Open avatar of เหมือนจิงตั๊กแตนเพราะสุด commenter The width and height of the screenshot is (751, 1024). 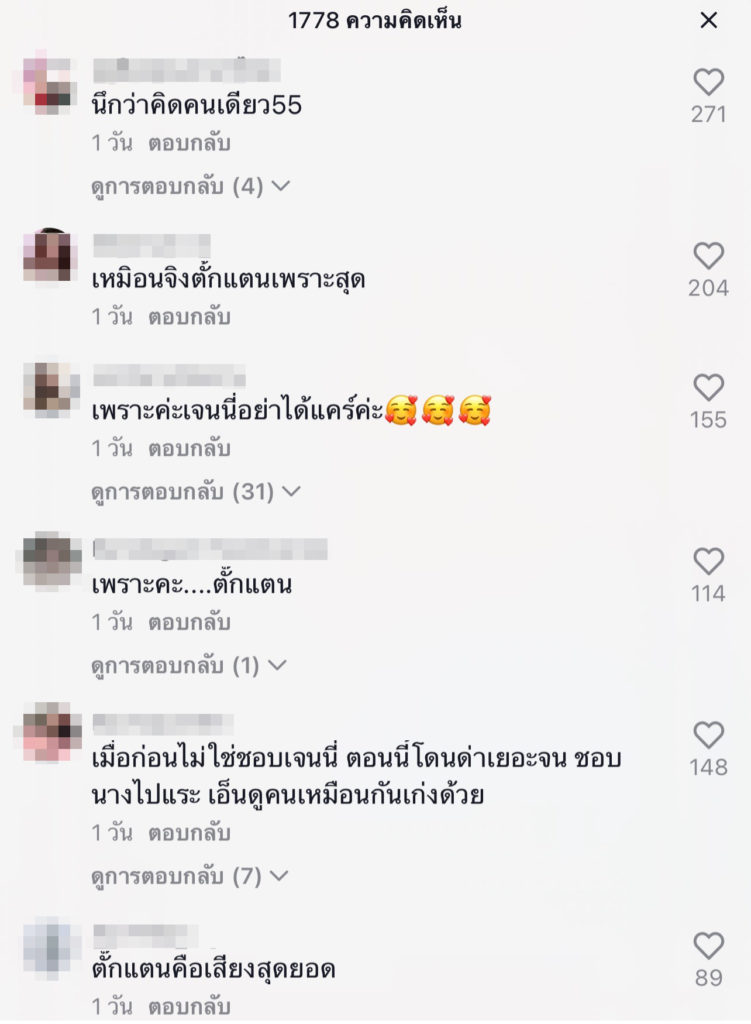click(x=51, y=258)
